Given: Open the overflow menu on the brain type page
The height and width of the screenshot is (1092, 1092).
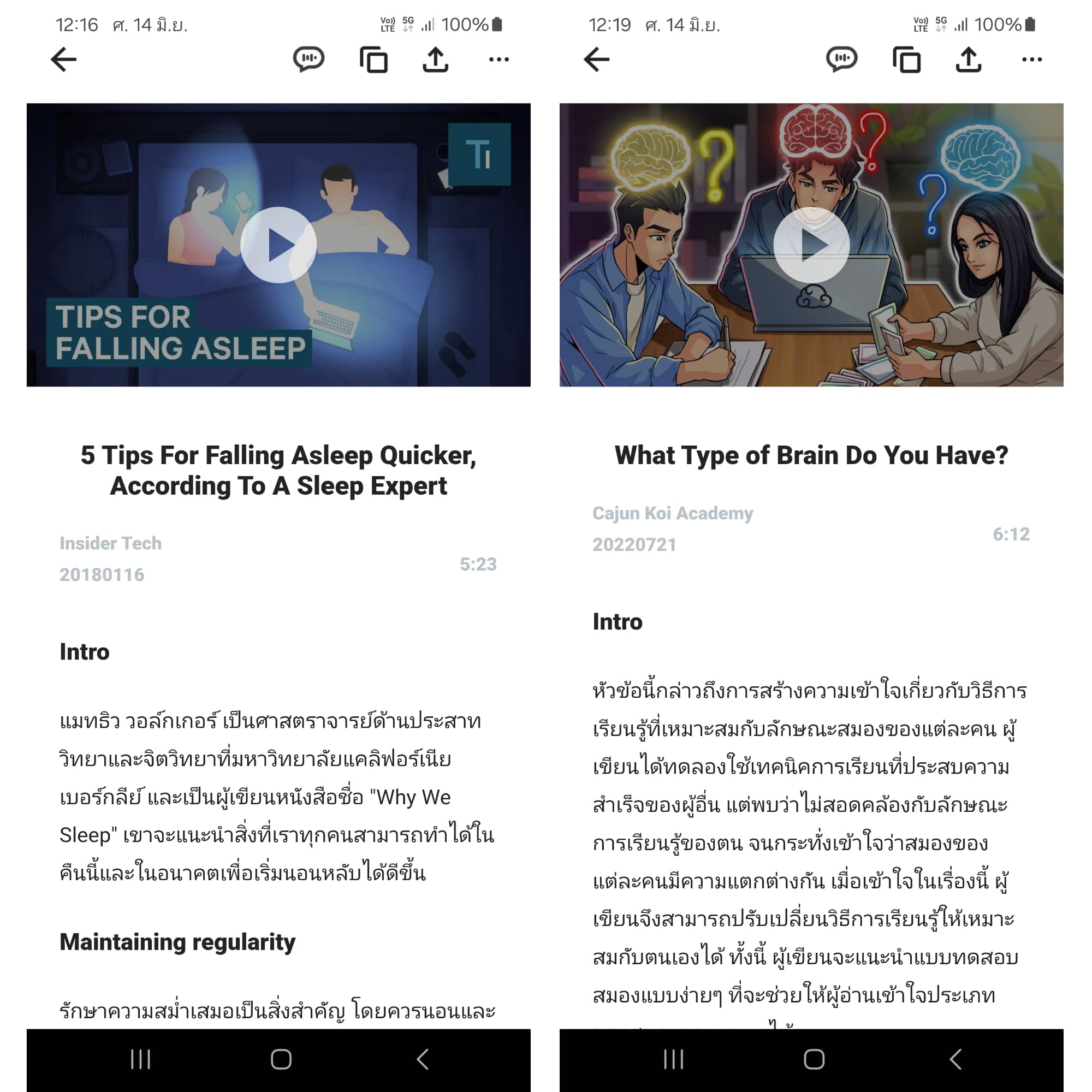Looking at the screenshot, I should tap(1031, 60).
